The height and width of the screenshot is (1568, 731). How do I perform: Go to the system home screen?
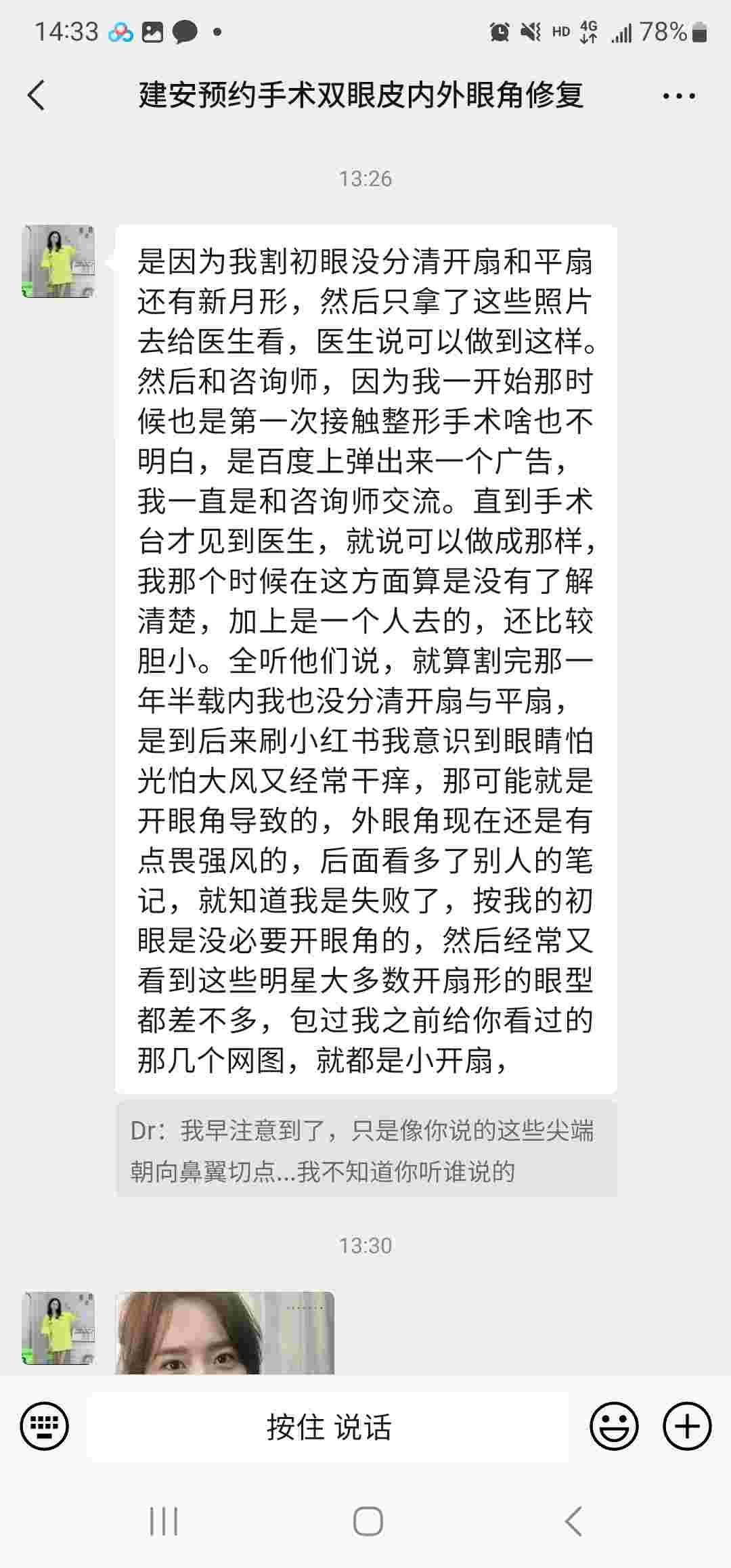368,1522
